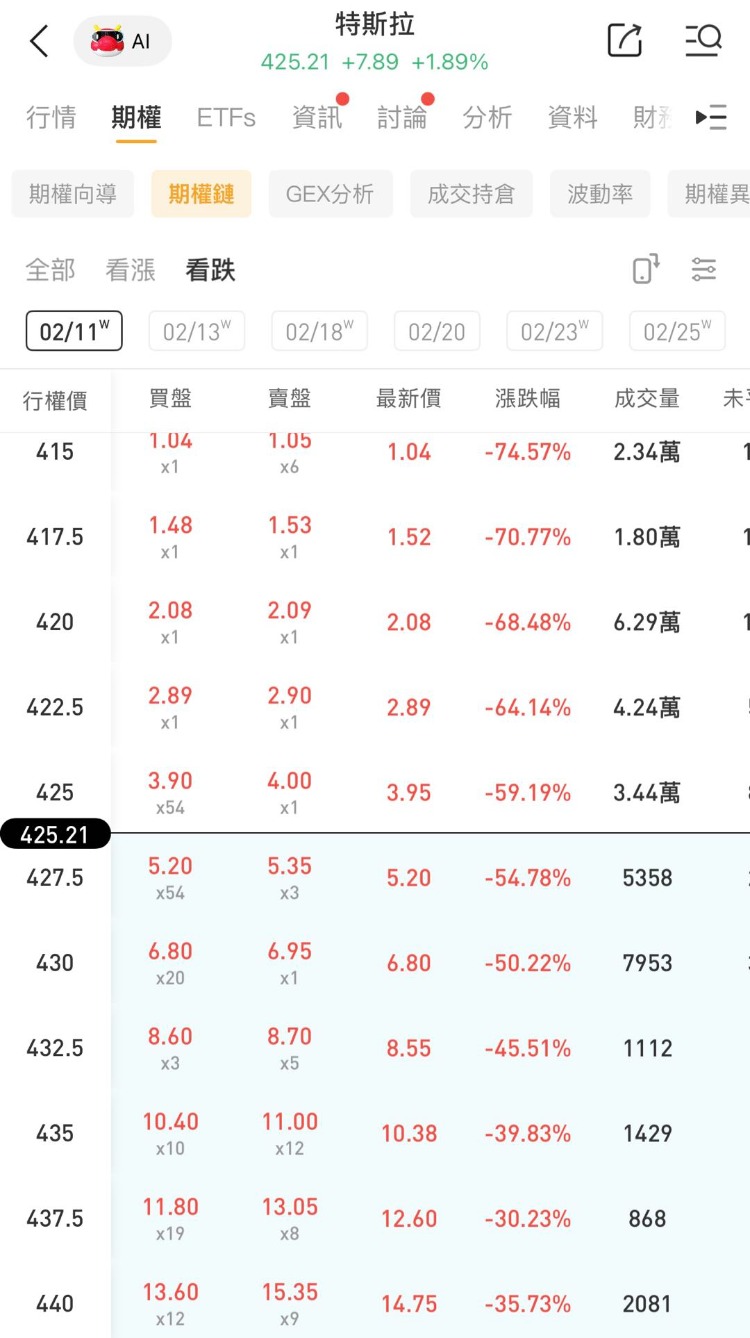Viewport: 750px width, 1338px height.
Task: Open the 分析 tab
Action: click(487, 118)
